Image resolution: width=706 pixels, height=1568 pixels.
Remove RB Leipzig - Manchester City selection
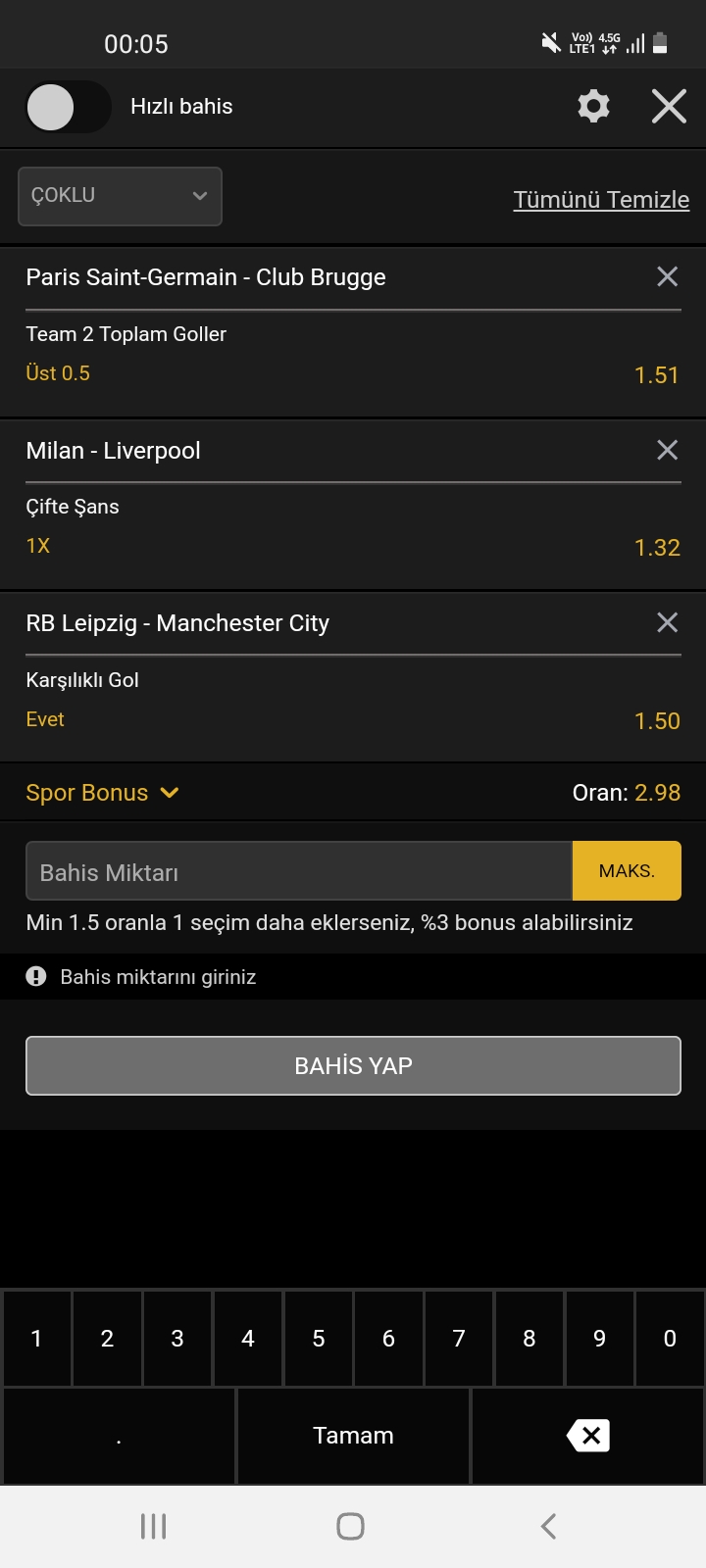(667, 622)
